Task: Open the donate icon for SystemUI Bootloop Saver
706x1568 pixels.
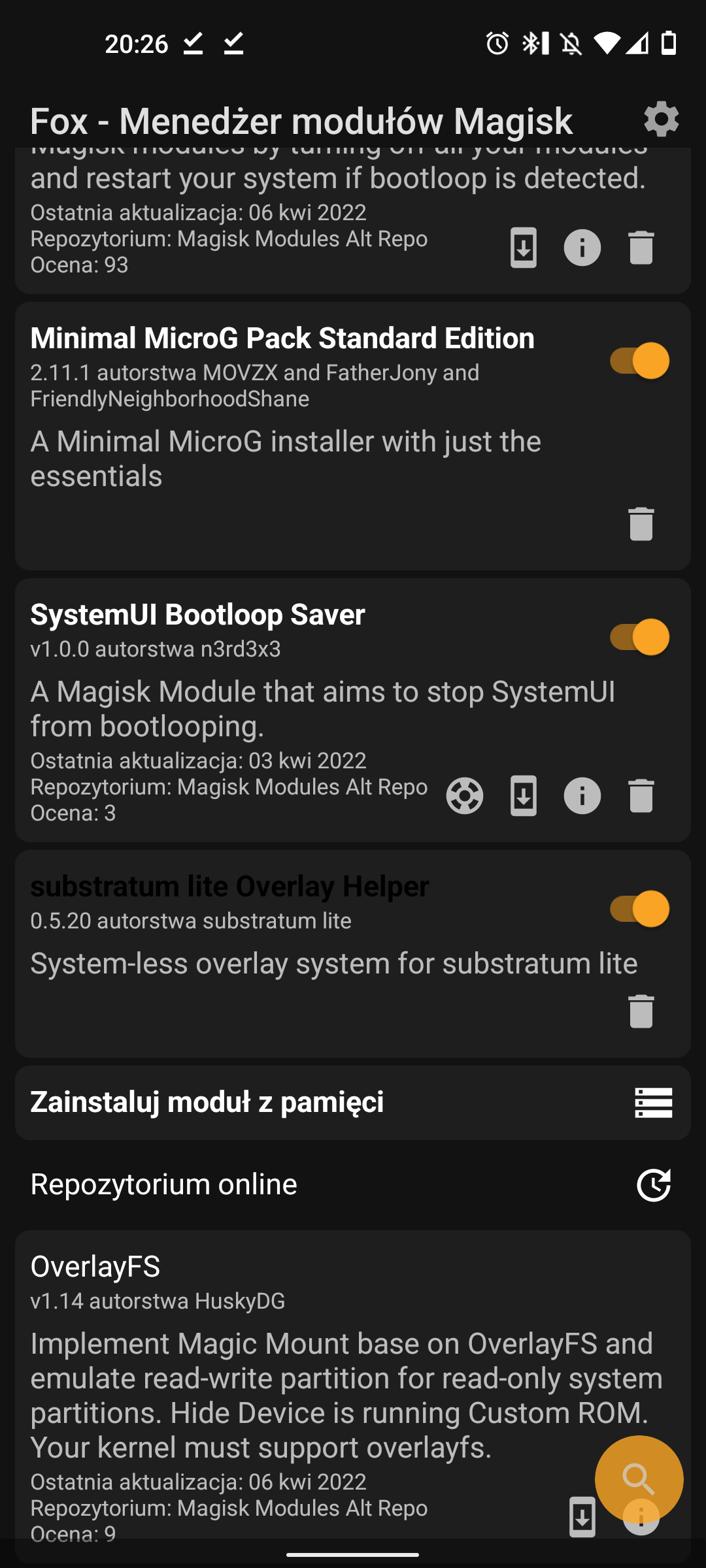Action: click(x=464, y=794)
